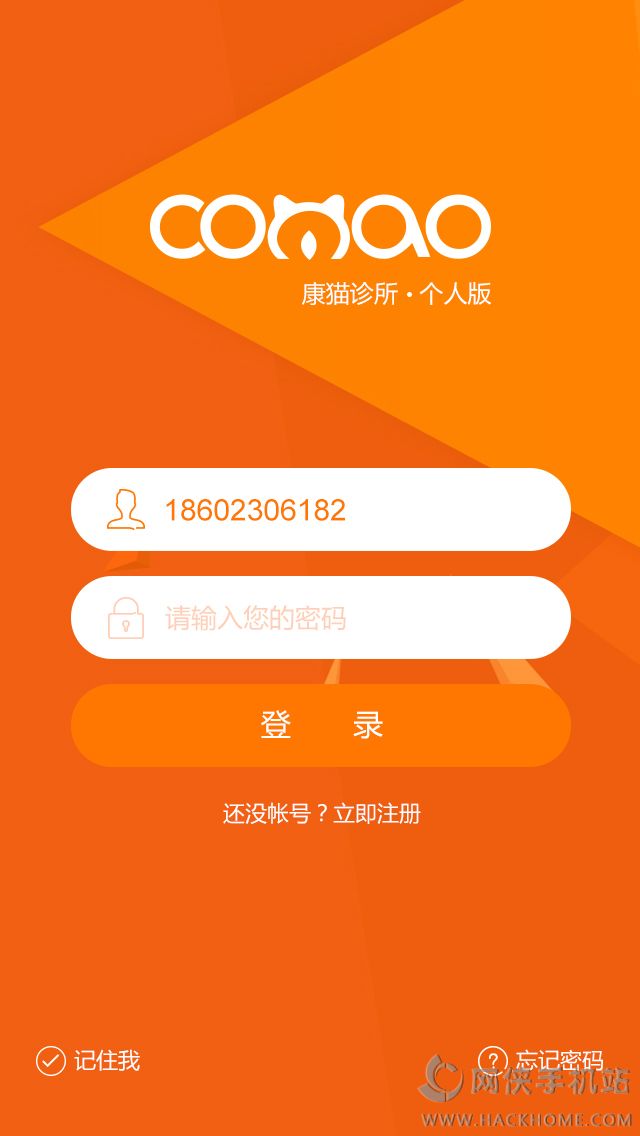Focus the password input field
Screen dimensions: 640x1136
click(x=340, y=618)
